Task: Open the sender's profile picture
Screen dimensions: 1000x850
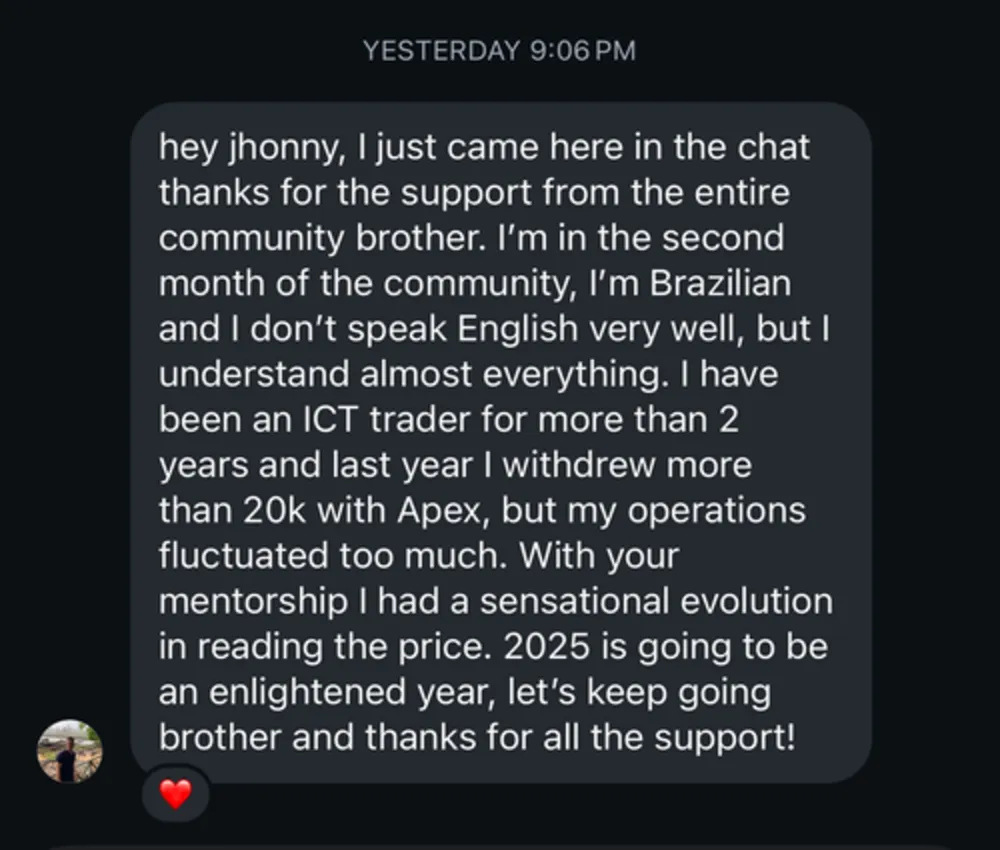Action: [70, 751]
